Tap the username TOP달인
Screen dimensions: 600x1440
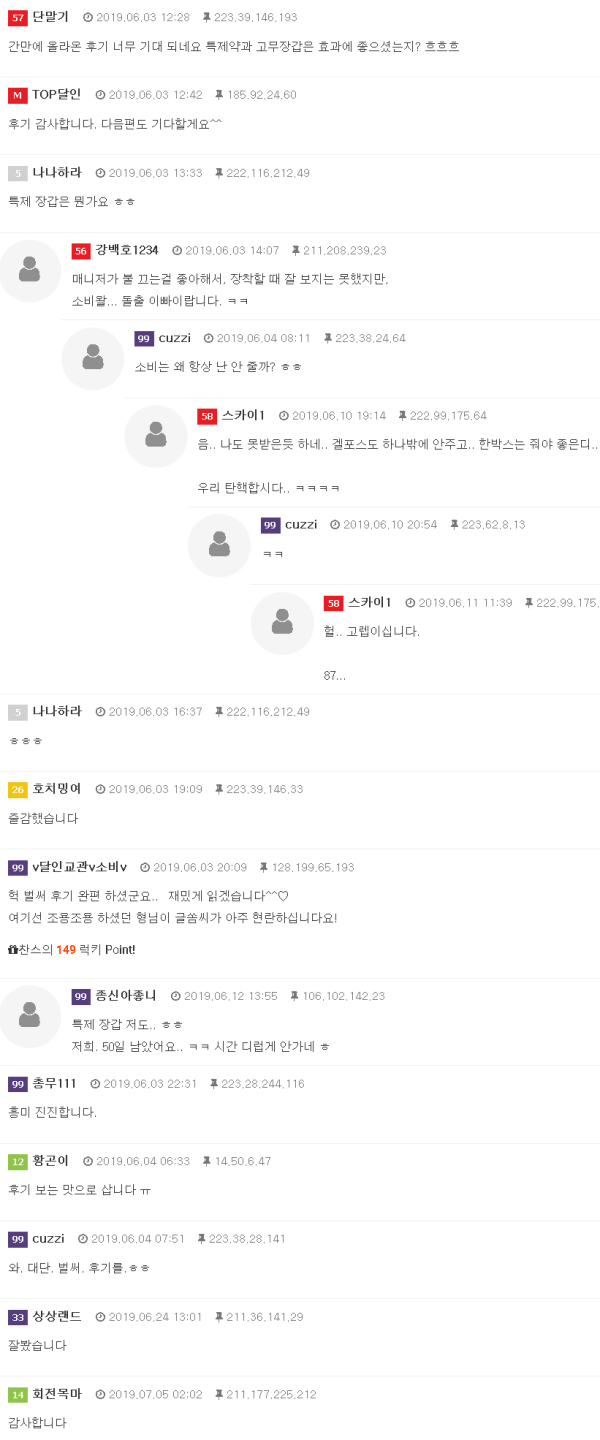click(56, 95)
